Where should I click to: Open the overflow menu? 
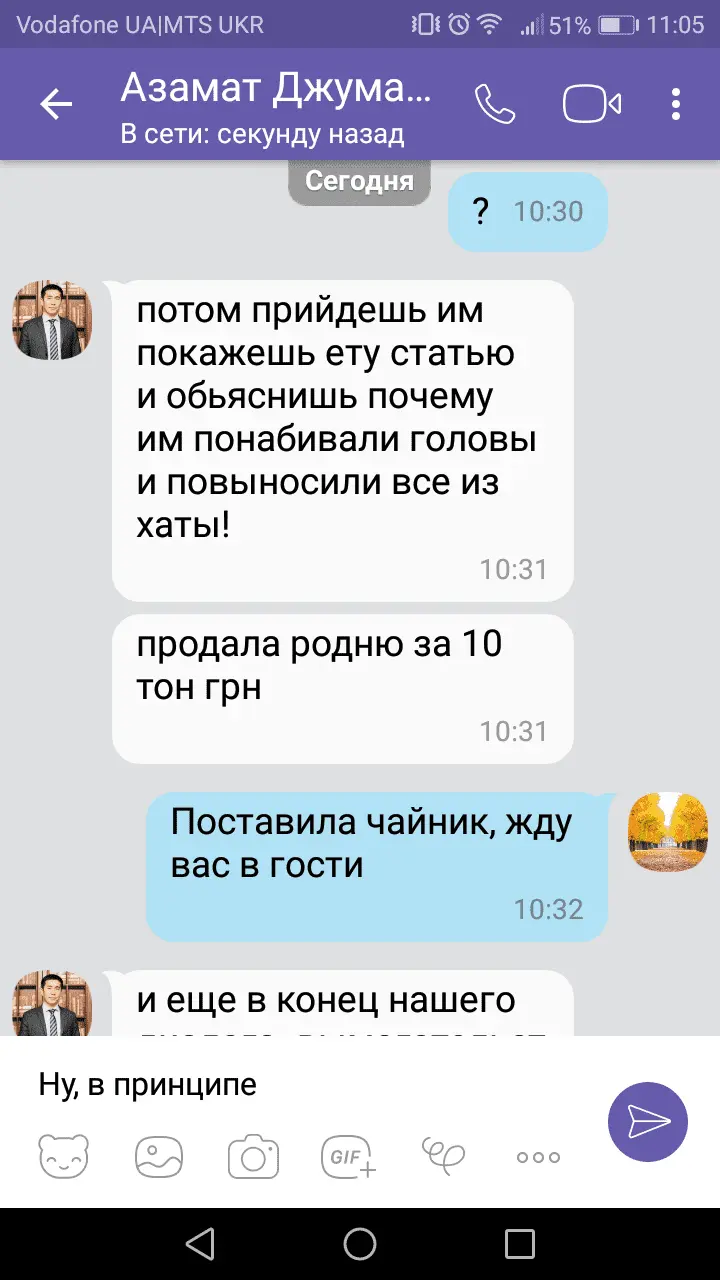[x=677, y=104]
